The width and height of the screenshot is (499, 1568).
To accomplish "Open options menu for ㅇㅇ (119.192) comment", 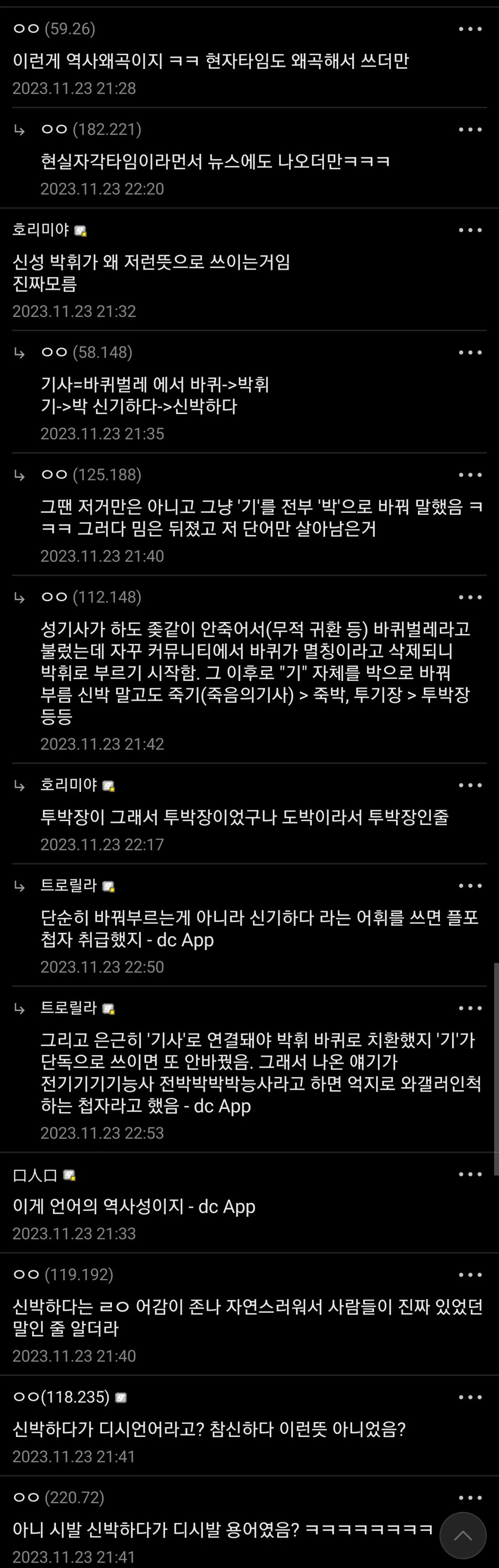I will coord(470,1275).
